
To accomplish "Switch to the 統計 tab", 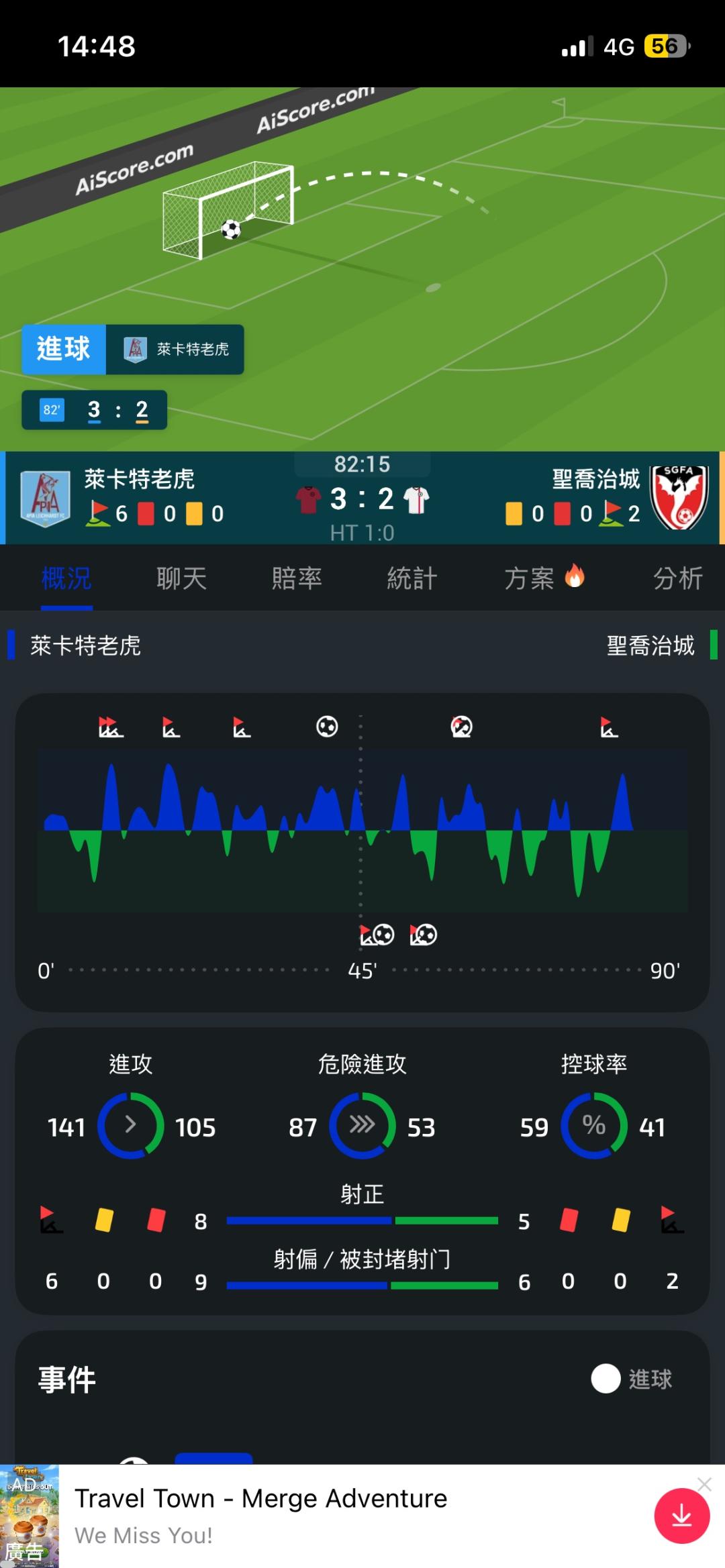I will coord(412,578).
